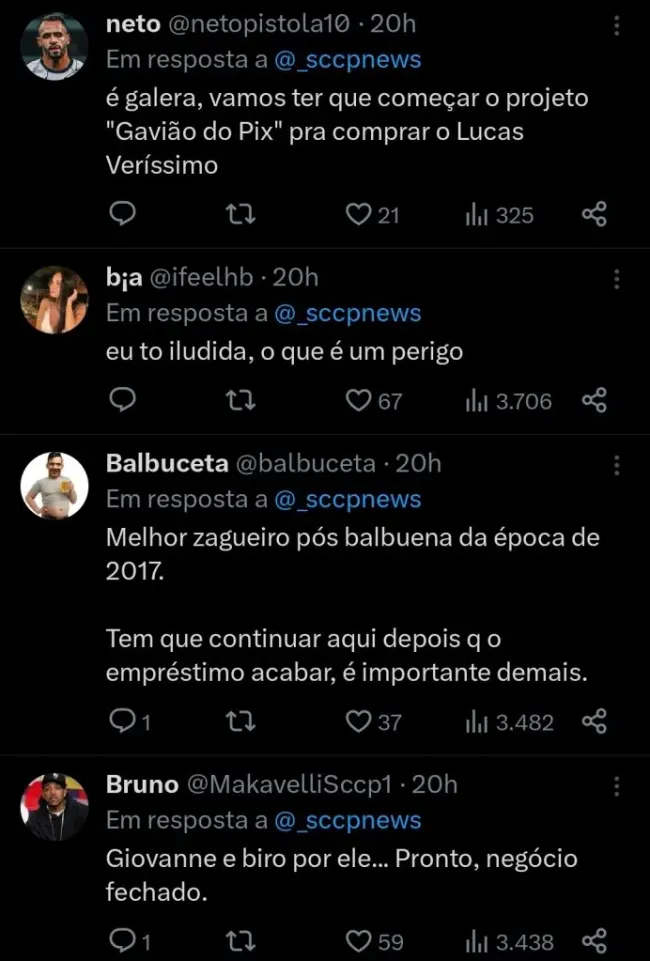Share Balbuceta's reply
Image resolution: width=650 pixels, height=961 pixels.
click(595, 721)
